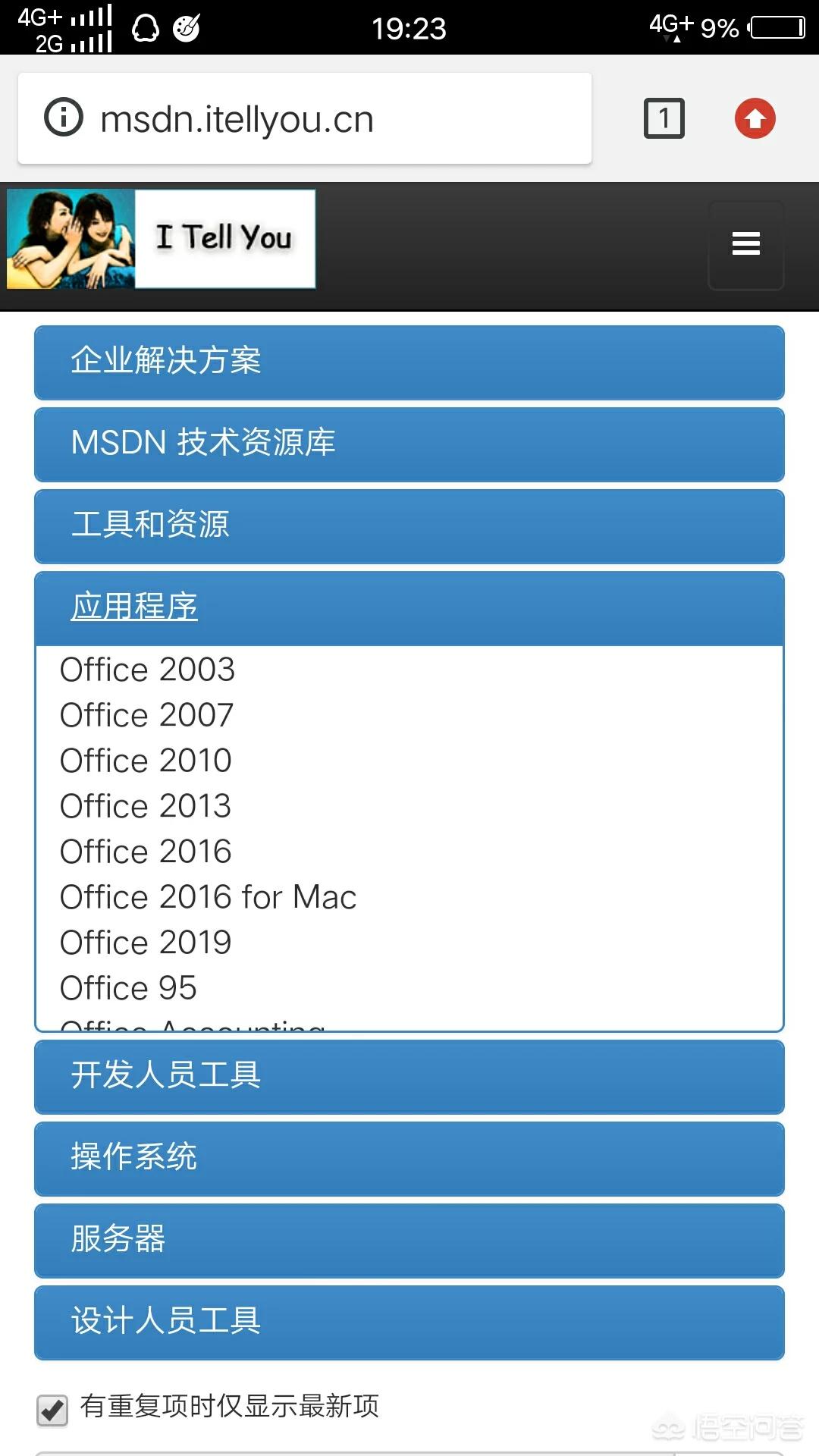Open Office 2016 entry

pos(146,852)
